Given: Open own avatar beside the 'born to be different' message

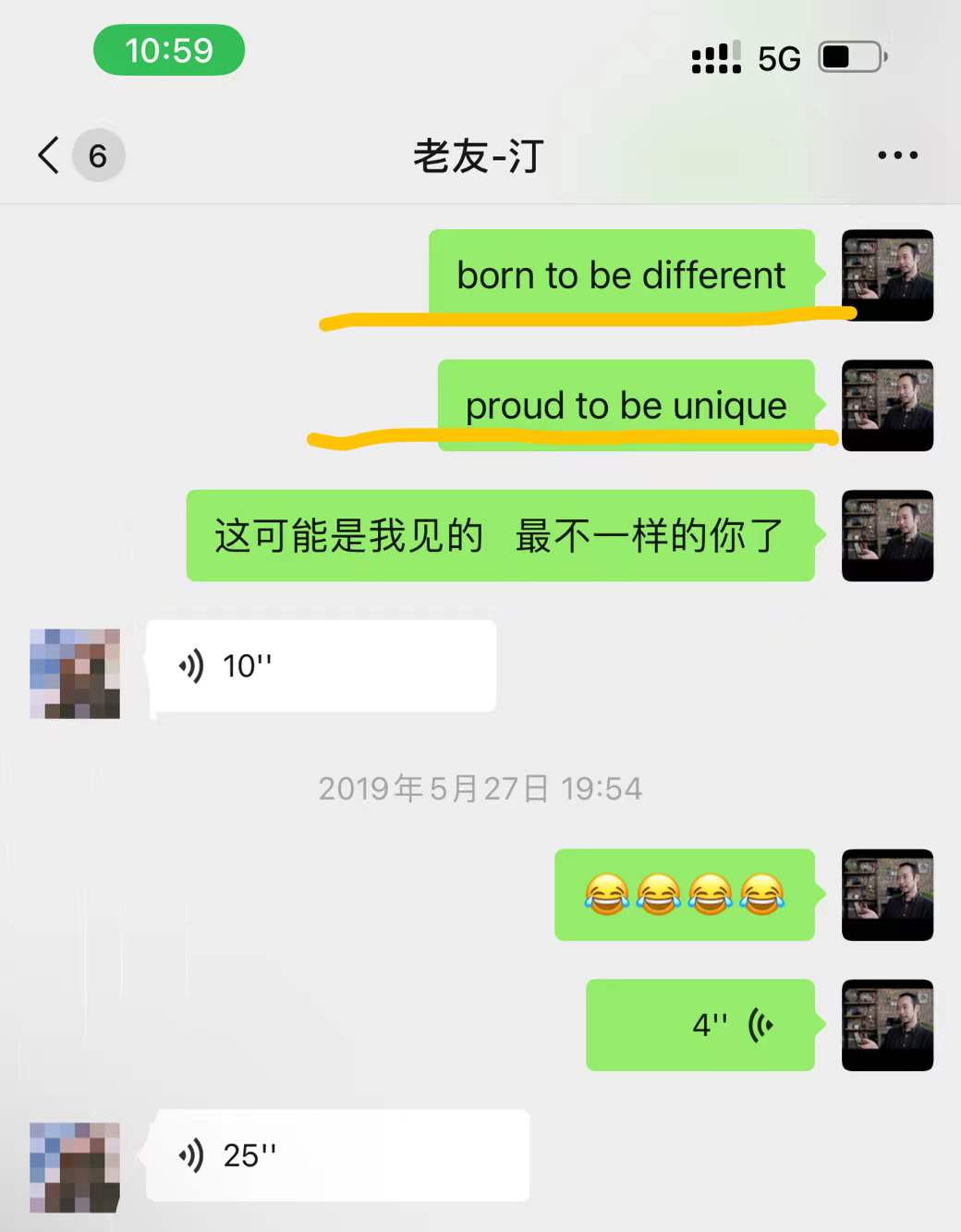Looking at the screenshot, I should [x=887, y=275].
